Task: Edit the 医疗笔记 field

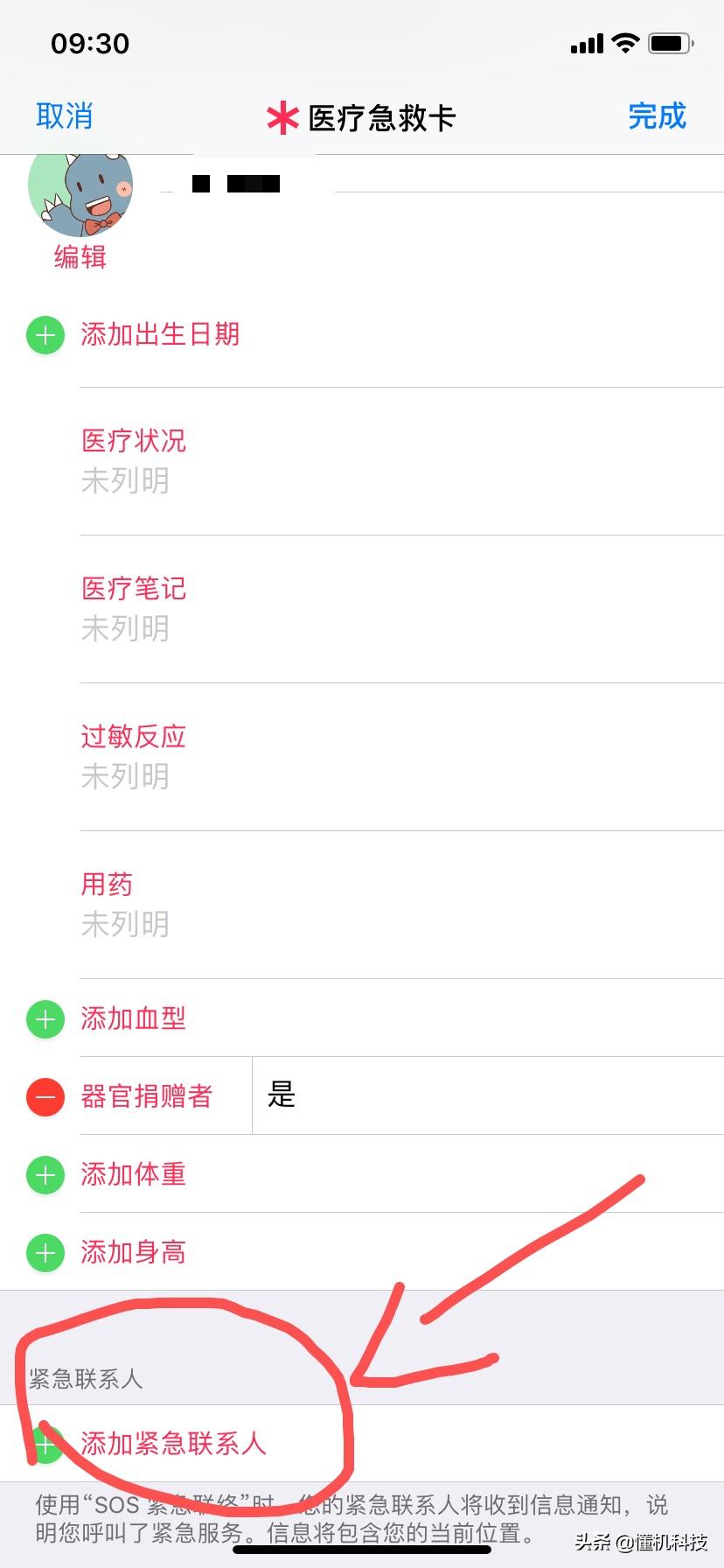Action: point(402,609)
